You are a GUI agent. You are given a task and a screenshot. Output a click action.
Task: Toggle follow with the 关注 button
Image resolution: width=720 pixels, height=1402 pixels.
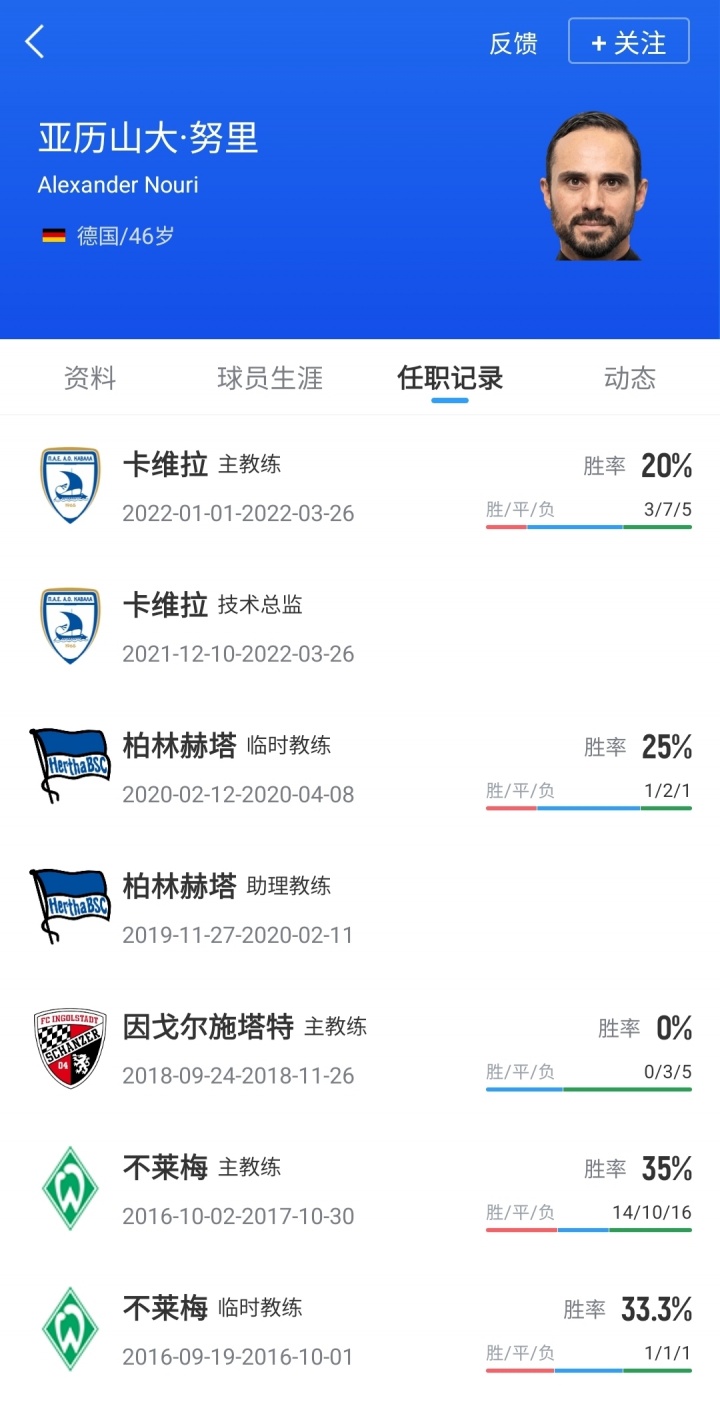pos(629,41)
